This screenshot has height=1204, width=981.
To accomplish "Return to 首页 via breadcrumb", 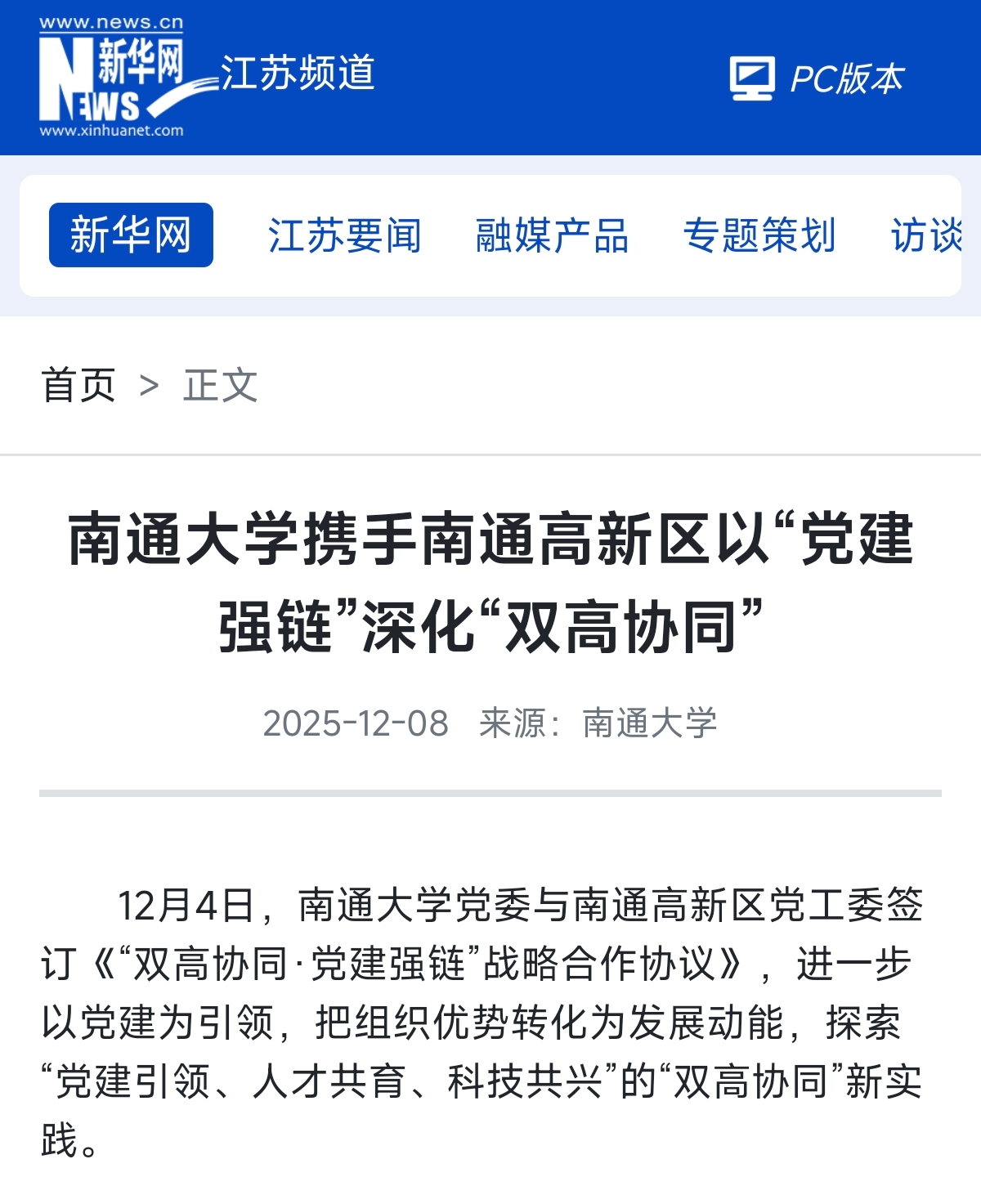I will click(78, 385).
